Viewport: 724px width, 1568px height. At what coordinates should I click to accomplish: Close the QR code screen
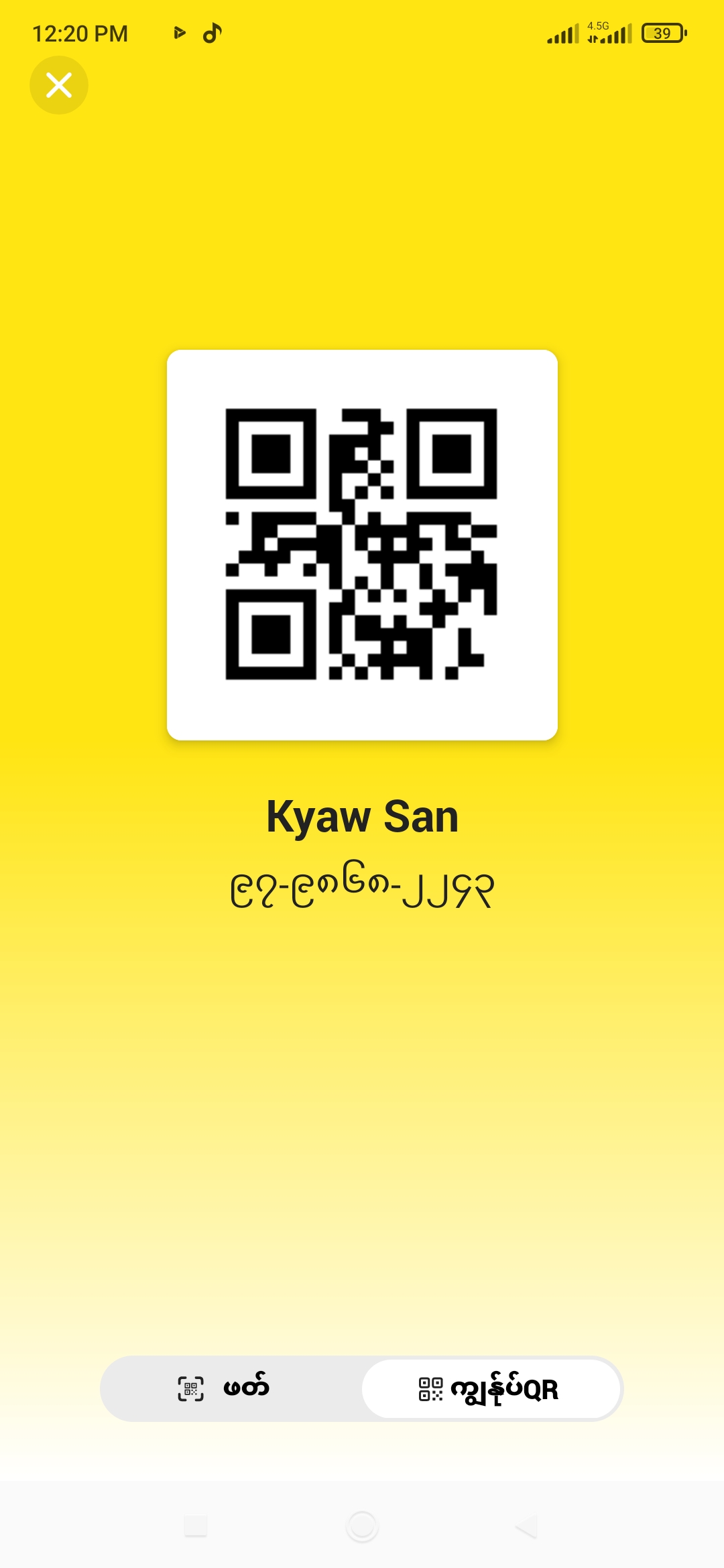(x=59, y=85)
